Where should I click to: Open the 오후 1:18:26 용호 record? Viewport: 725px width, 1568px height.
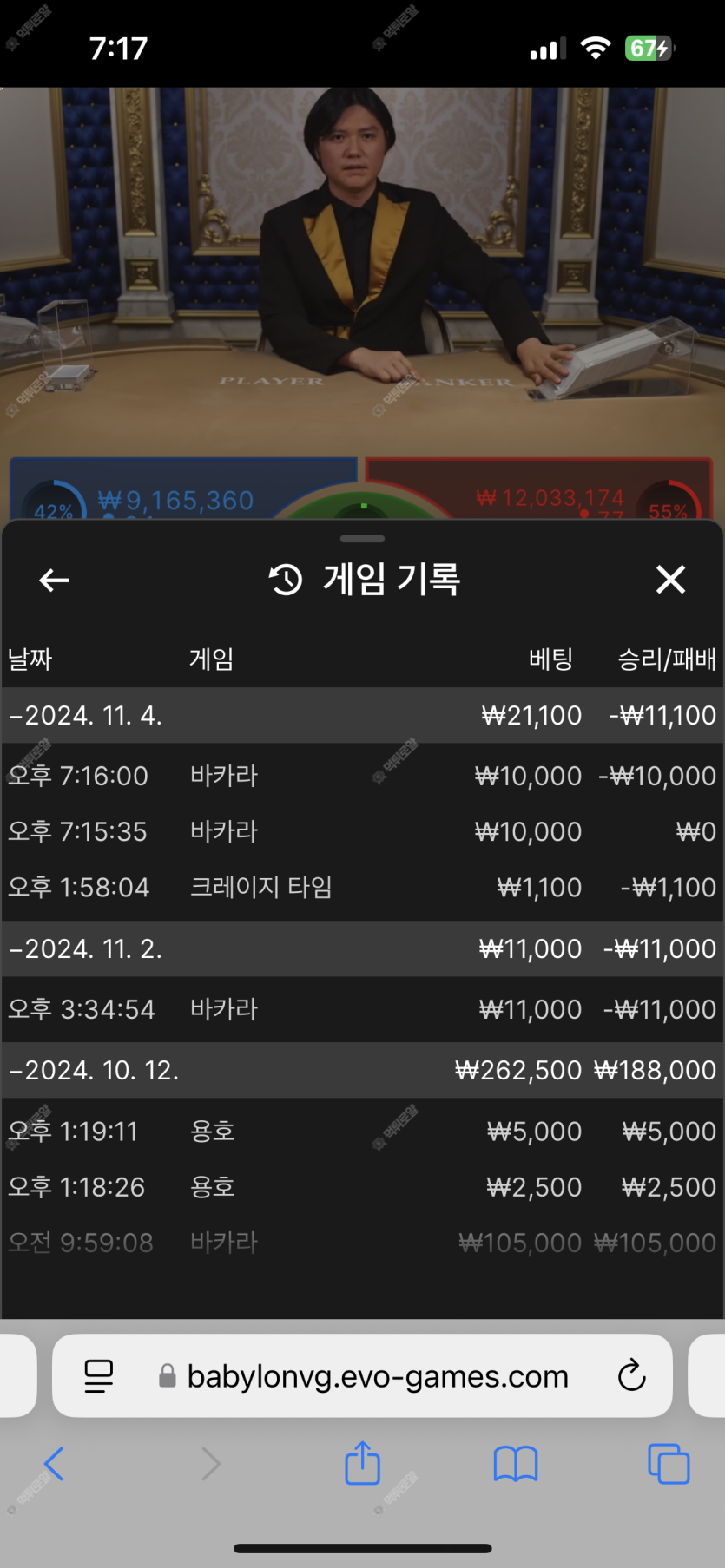362,1187
